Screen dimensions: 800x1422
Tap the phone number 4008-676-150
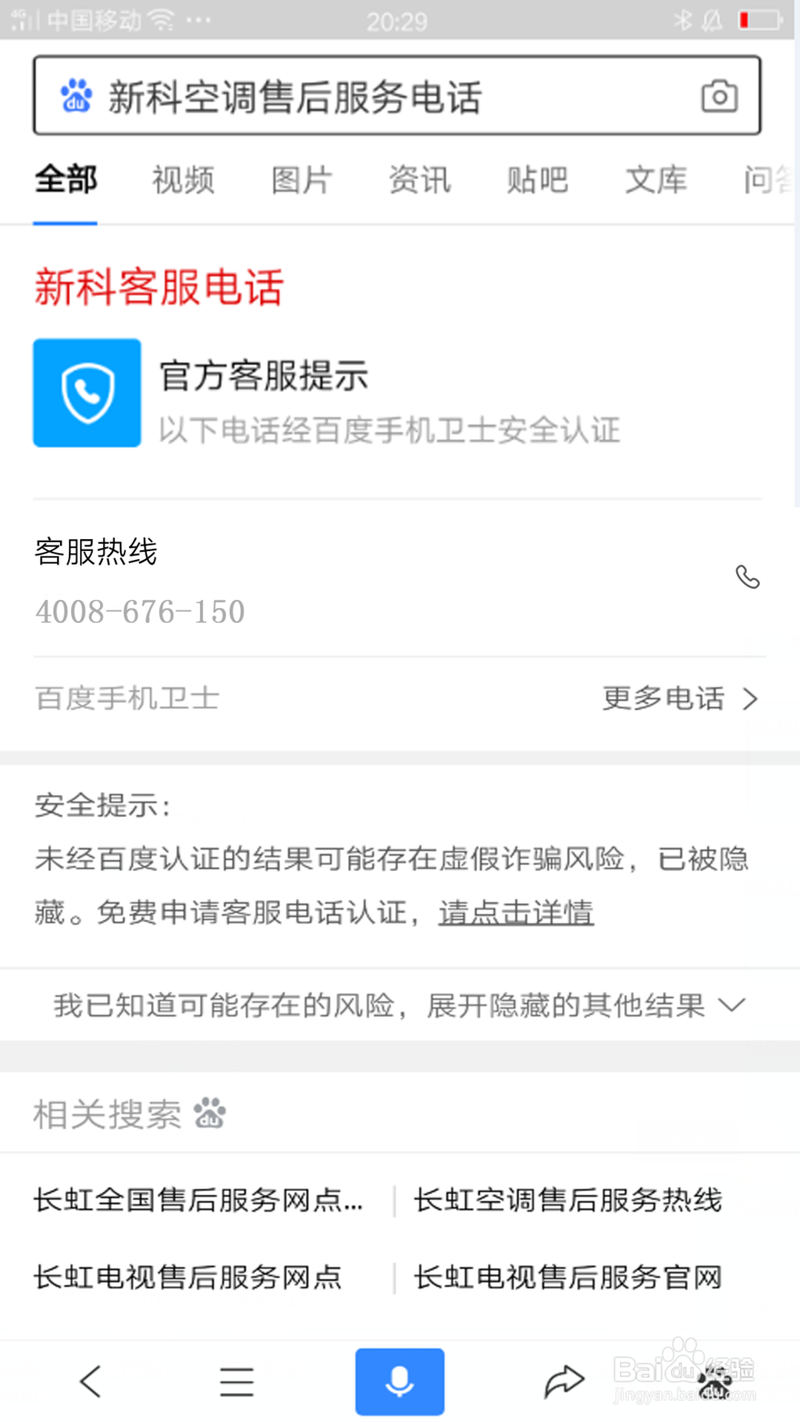(139, 611)
